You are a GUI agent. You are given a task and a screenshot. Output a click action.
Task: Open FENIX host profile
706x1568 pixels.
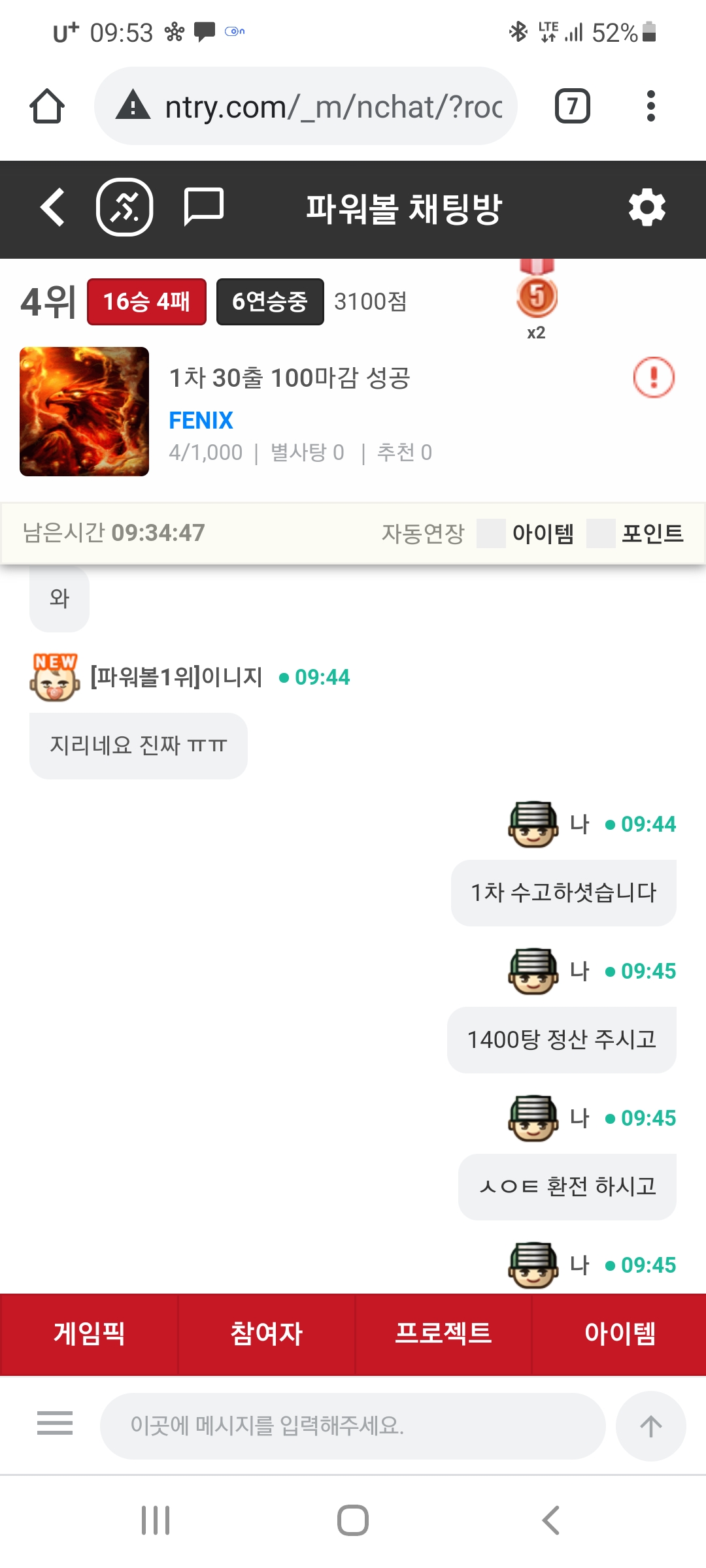(201, 420)
